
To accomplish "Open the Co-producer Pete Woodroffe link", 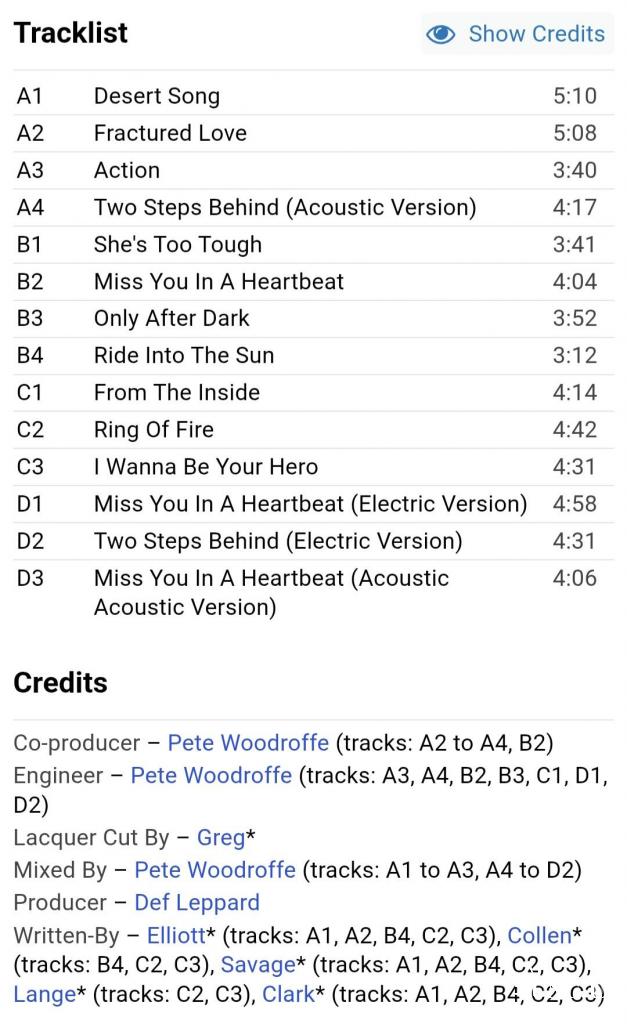I will tap(247, 743).
